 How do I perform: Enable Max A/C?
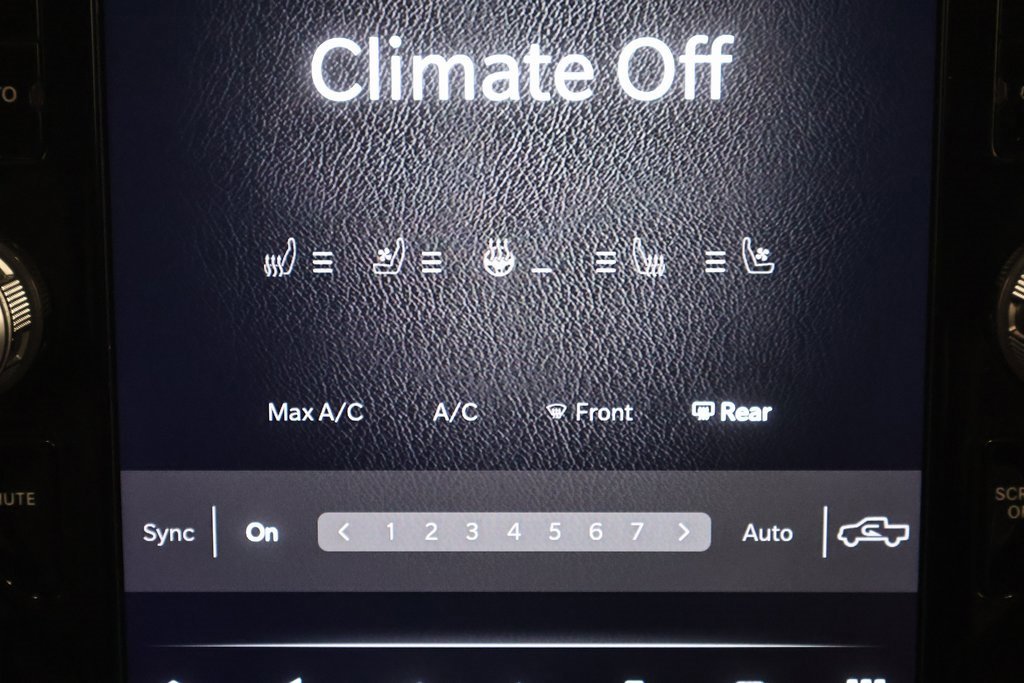[315, 412]
